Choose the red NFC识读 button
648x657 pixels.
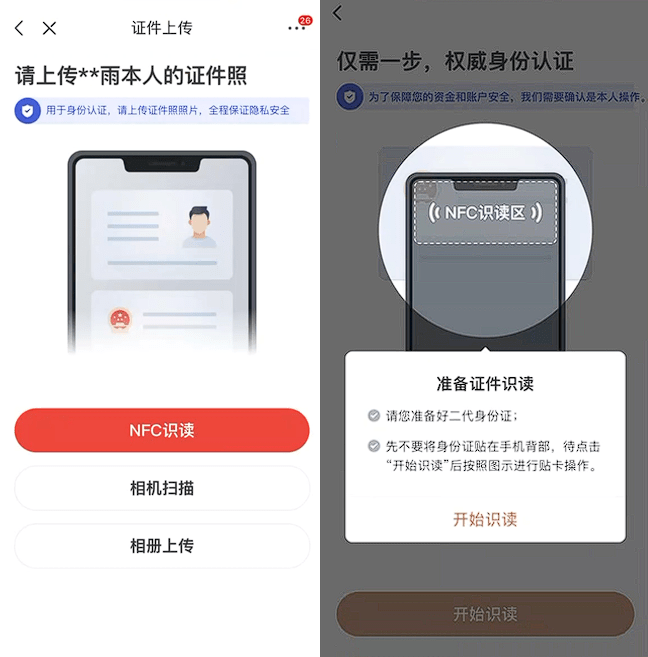(161, 431)
